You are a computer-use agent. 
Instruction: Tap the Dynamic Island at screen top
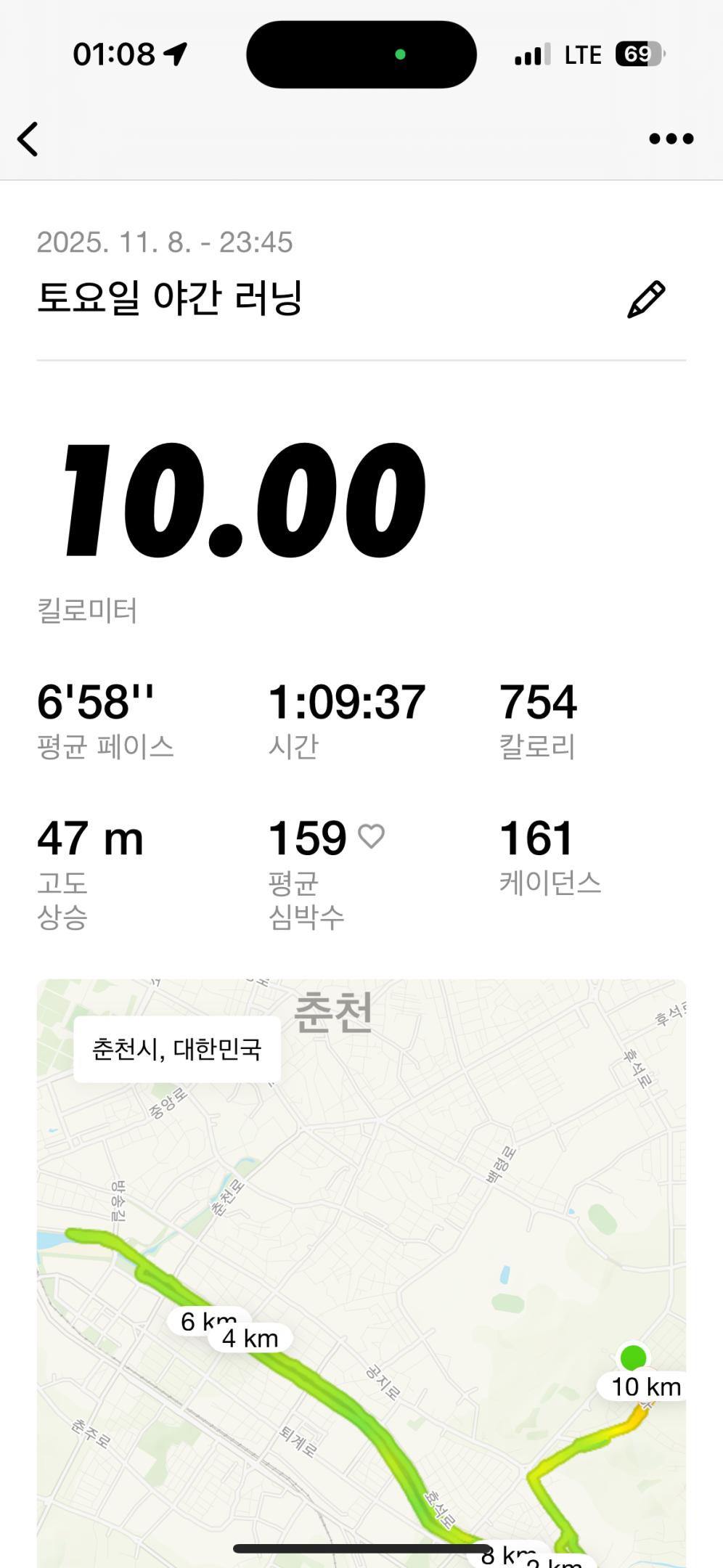click(x=361, y=54)
